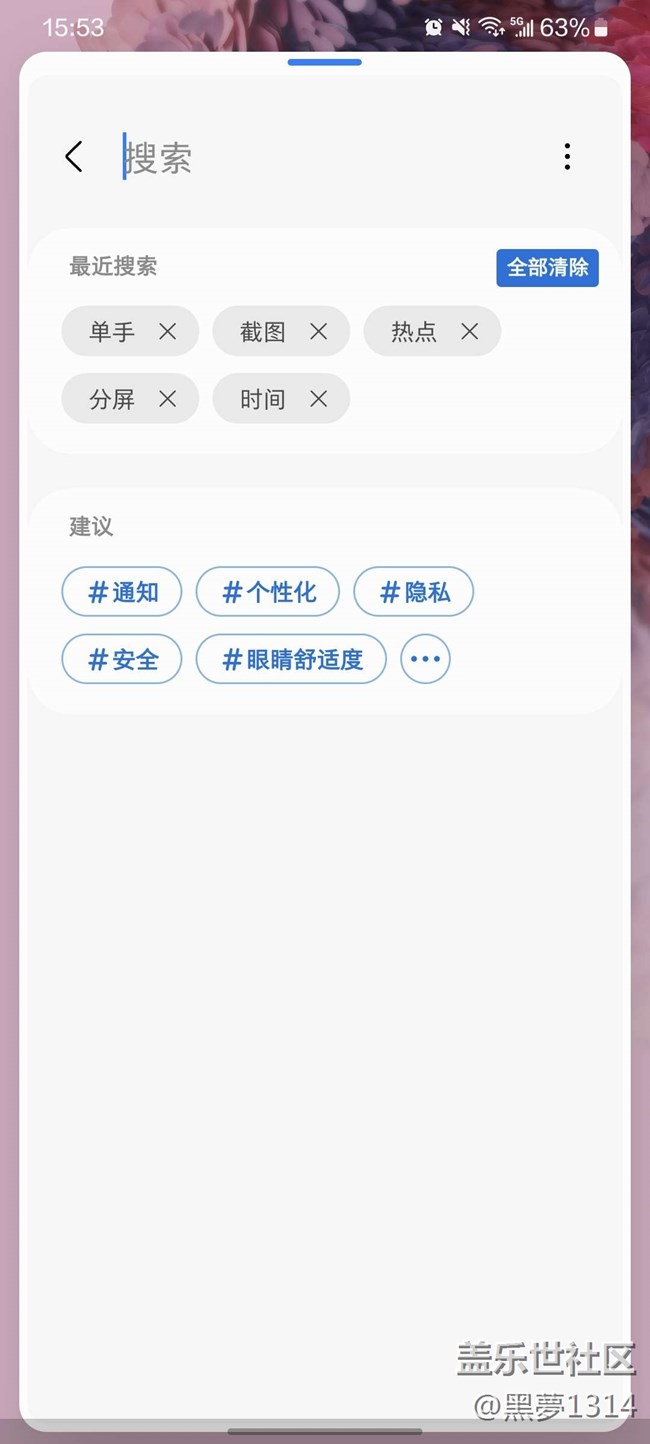Remove 时间 from recent searches
Viewport: 650px width, 1444px height.
318,399
